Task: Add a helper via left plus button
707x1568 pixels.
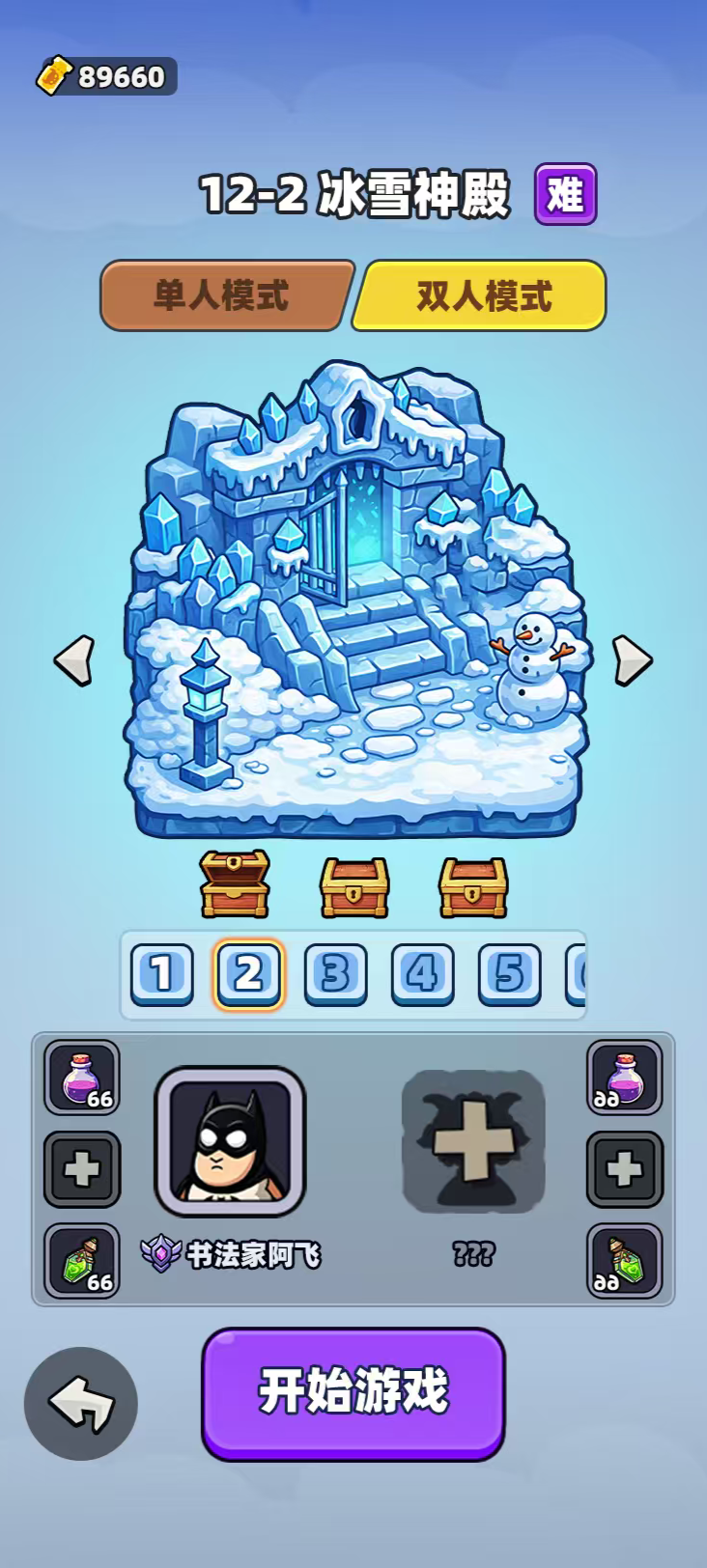Action: tap(81, 1171)
